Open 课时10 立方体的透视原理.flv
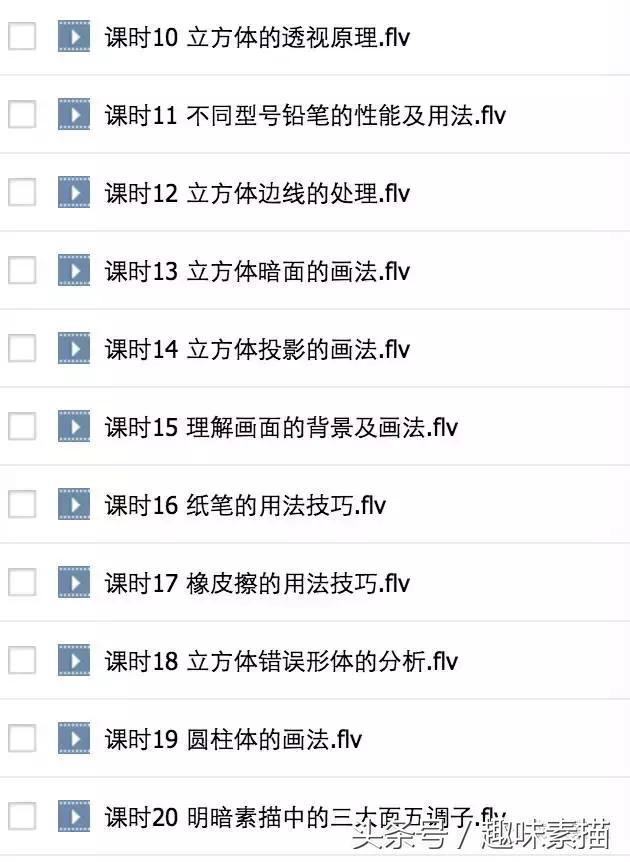The image size is (630, 862). tap(257, 37)
